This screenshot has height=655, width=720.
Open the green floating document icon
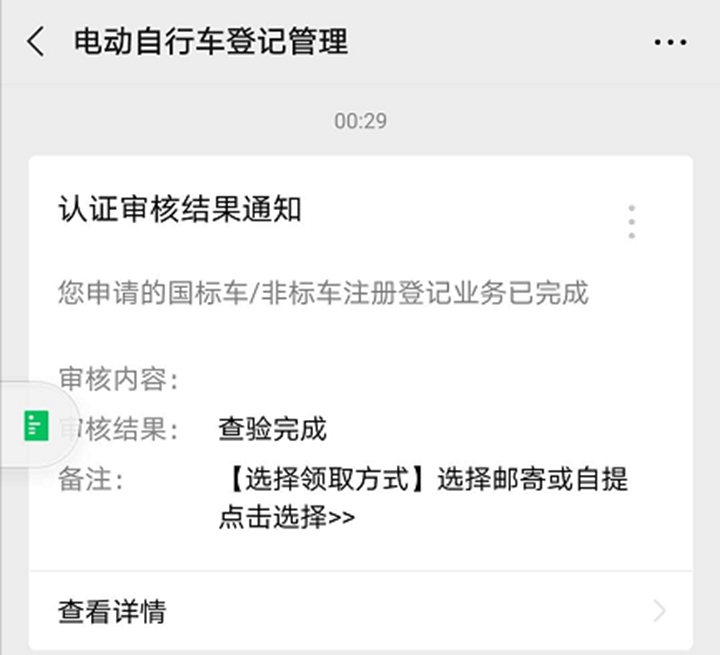point(36,427)
